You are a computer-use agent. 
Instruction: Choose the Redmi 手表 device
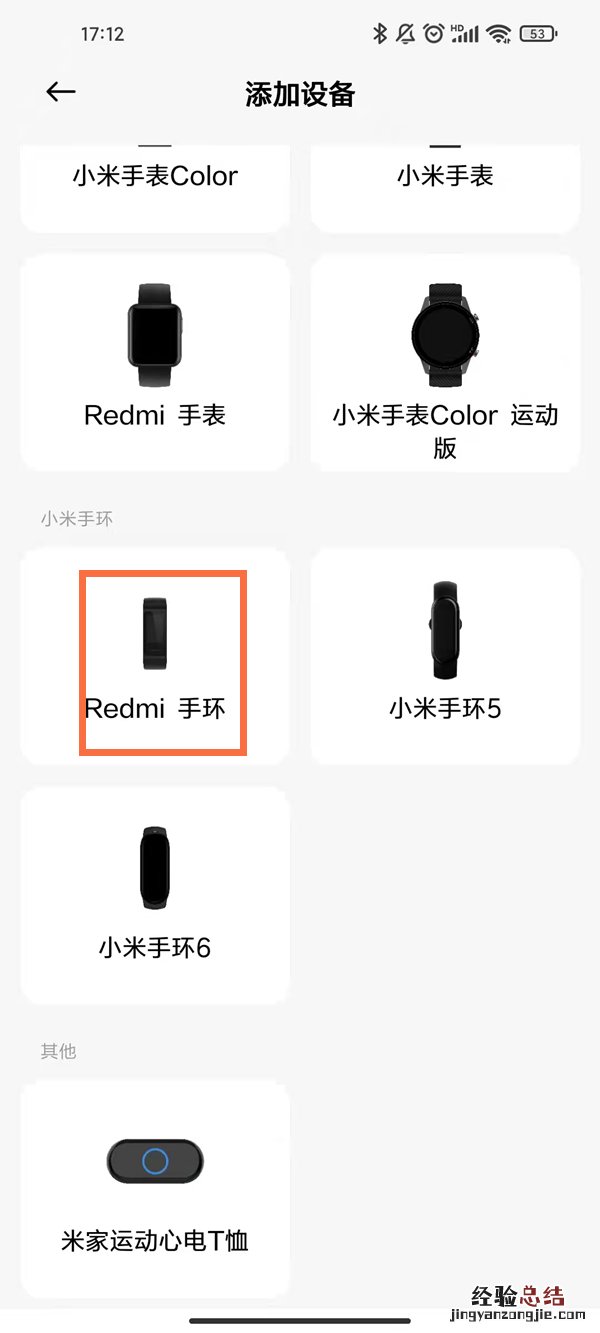click(155, 362)
